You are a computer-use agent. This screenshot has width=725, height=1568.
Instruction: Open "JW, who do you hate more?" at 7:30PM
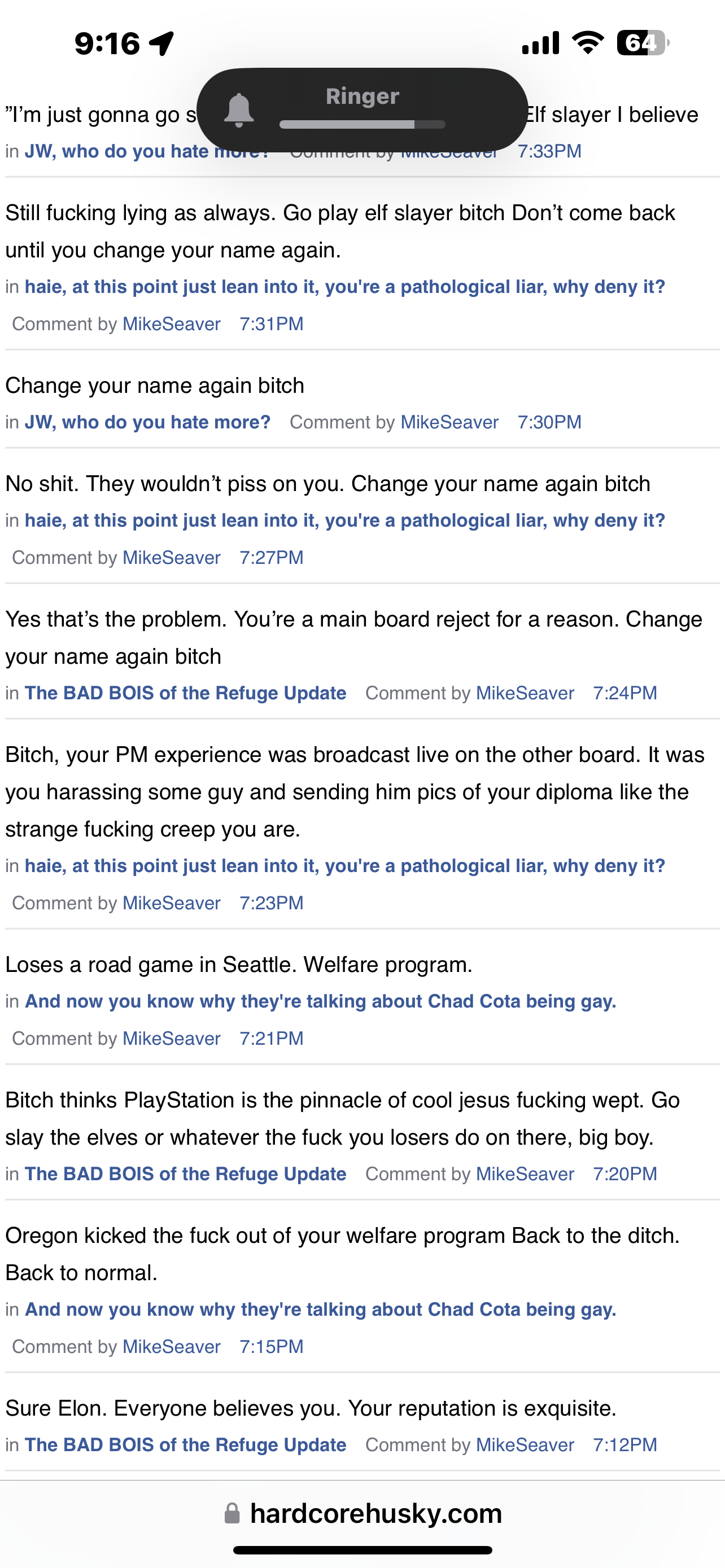147,422
